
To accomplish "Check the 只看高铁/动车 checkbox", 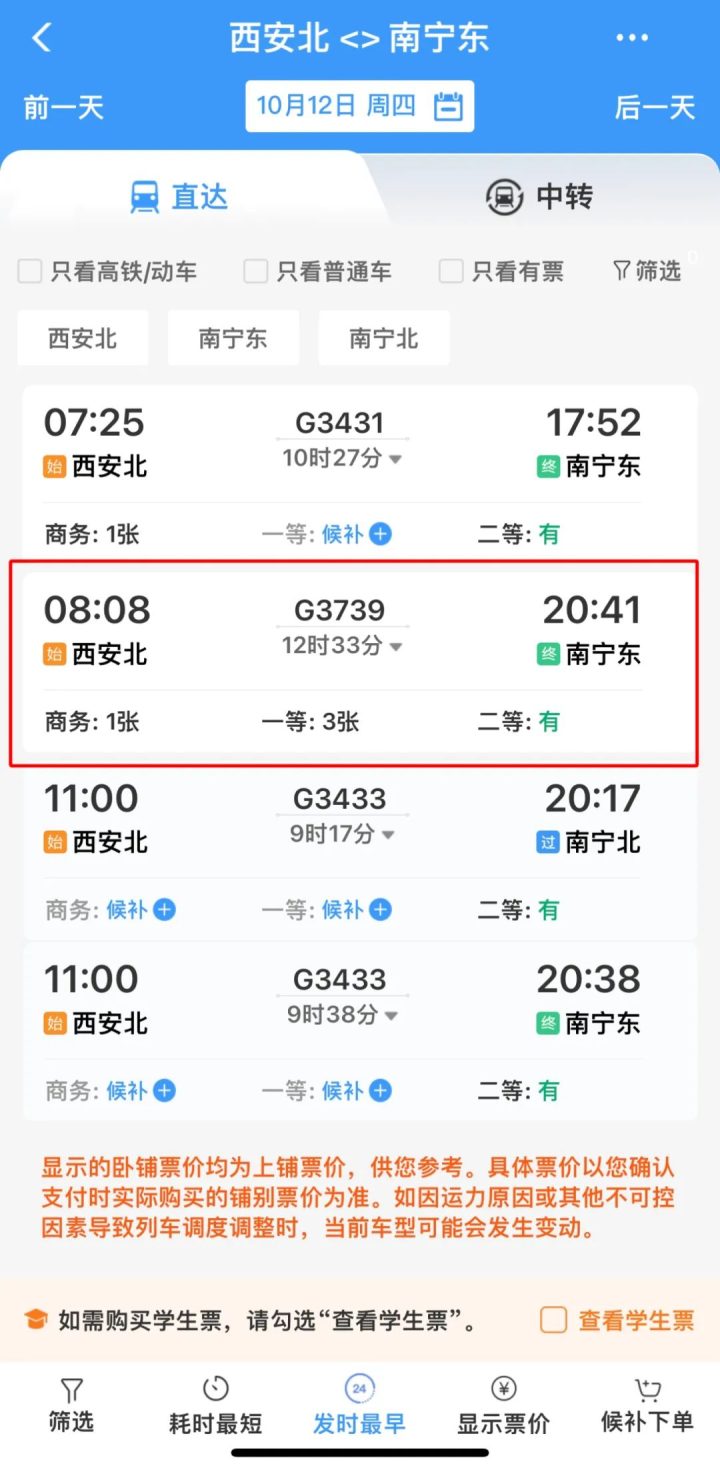I will click(31, 271).
